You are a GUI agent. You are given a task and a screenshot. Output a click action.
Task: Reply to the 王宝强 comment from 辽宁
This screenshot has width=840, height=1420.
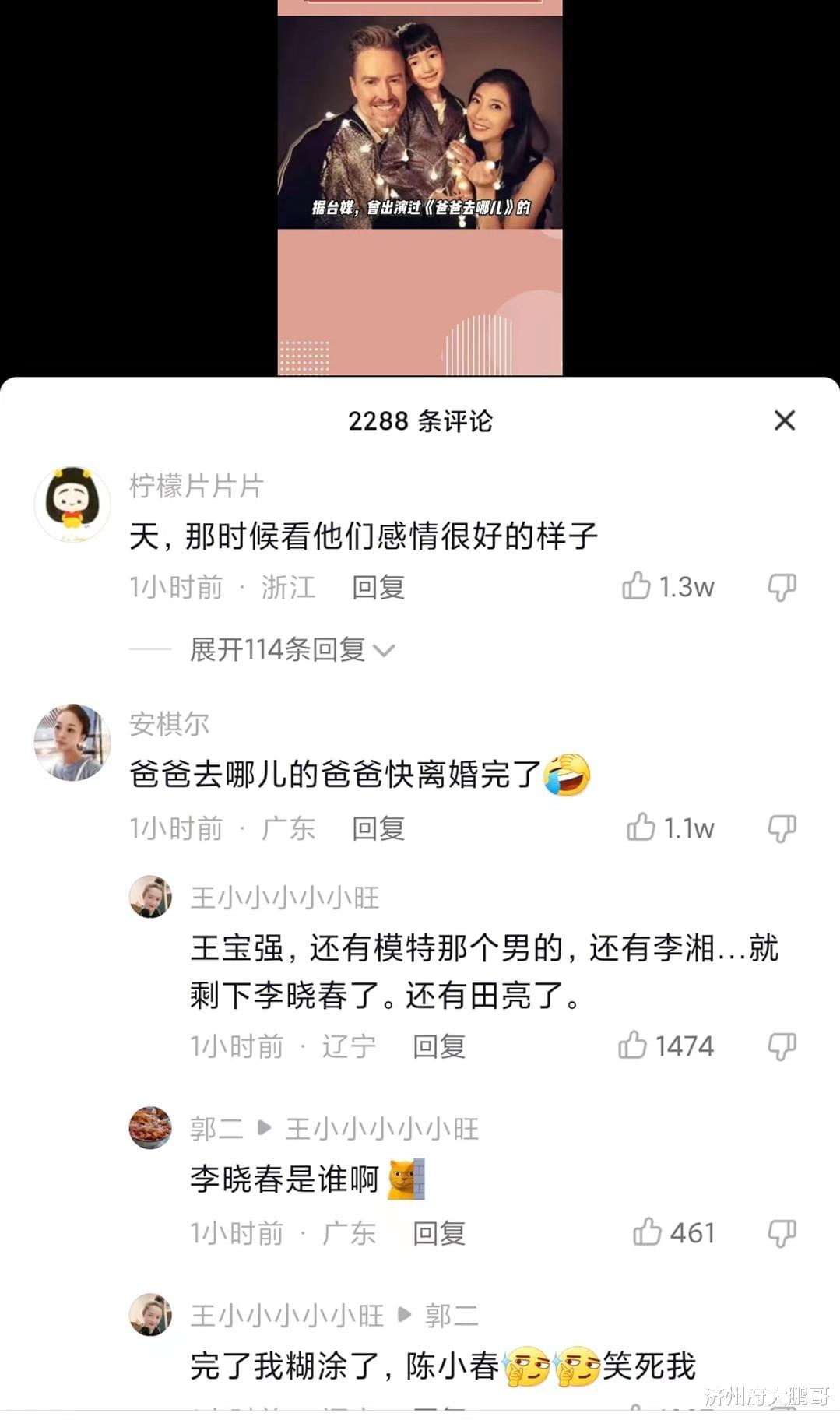tap(439, 1046)
